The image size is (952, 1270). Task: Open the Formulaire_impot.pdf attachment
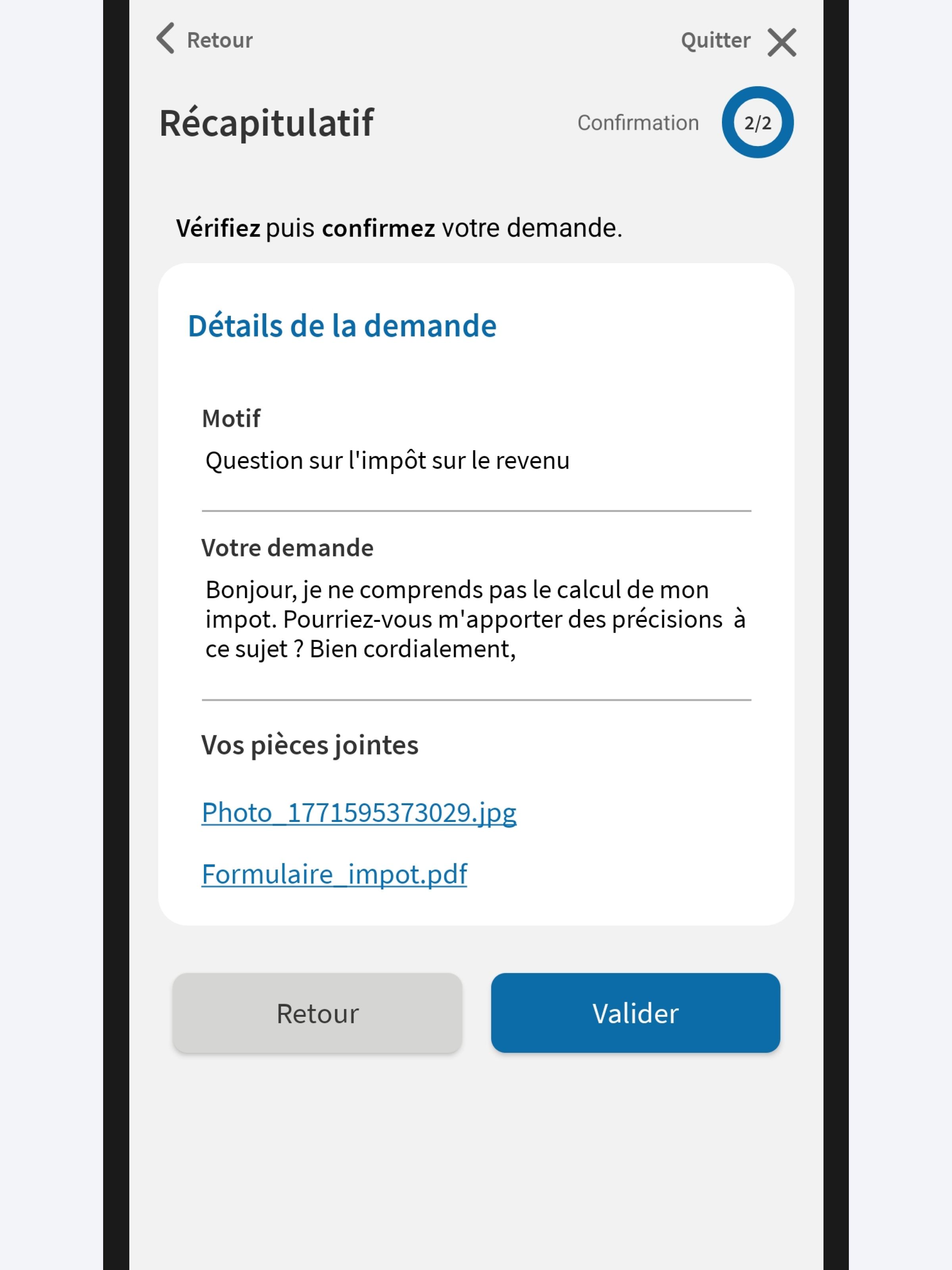[x=334, y=874]
